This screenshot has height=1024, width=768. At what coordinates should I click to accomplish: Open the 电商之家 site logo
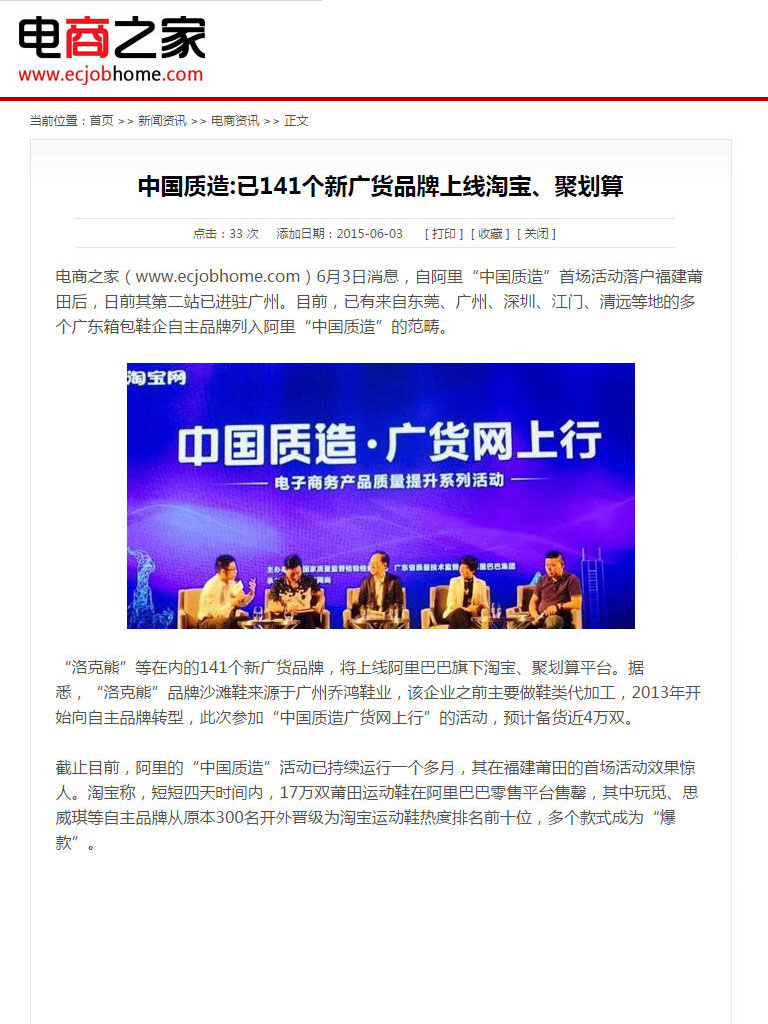tap(111, 50)
